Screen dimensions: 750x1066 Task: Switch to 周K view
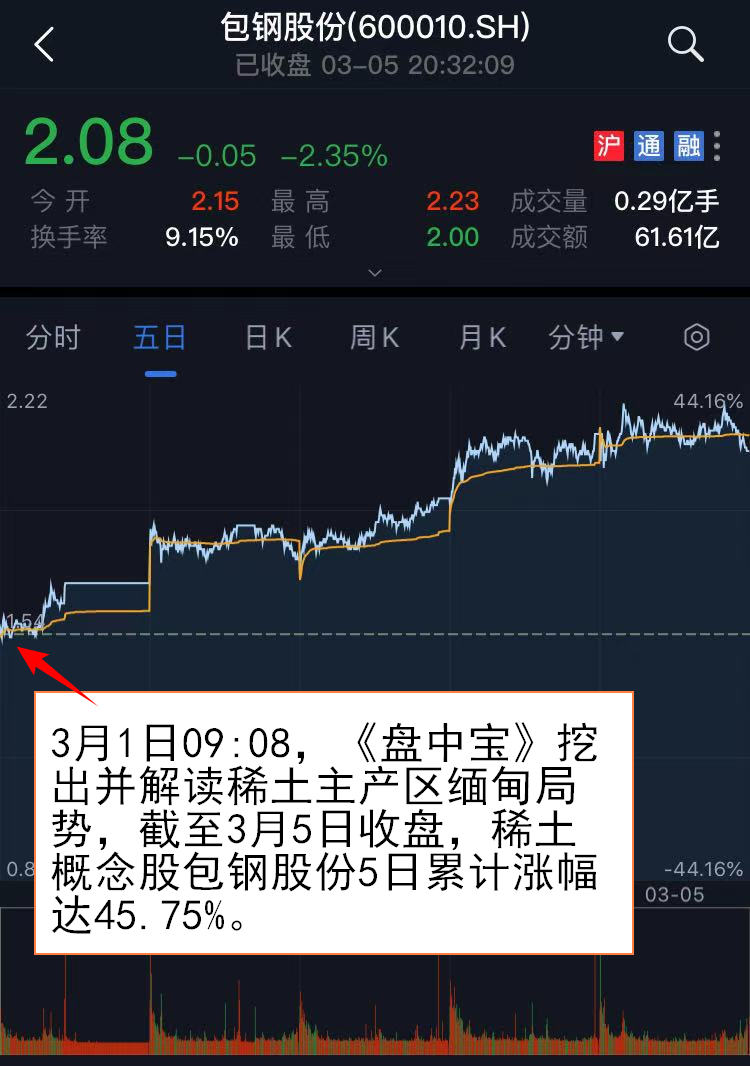pos(375,338)
